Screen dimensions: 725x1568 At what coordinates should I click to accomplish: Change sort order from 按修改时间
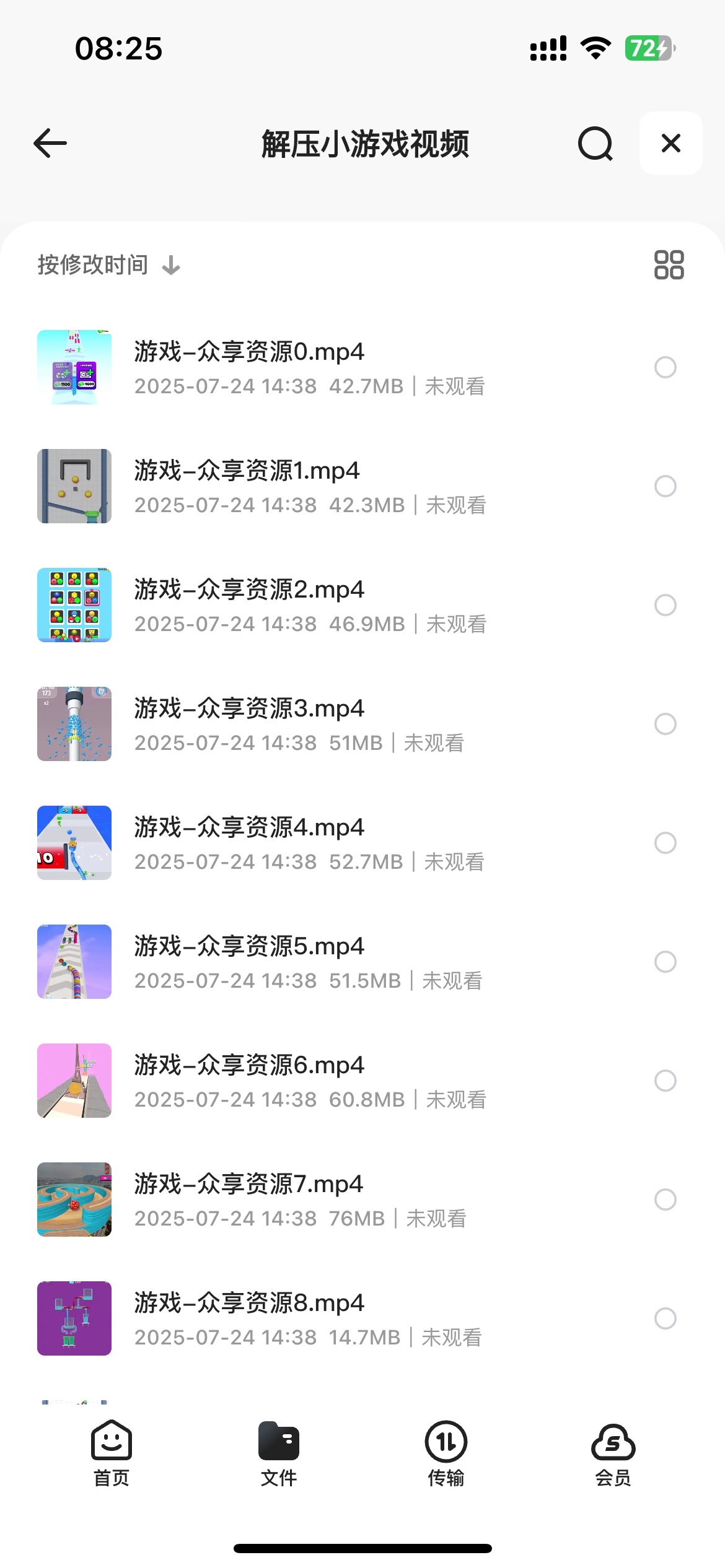point(108,265)
